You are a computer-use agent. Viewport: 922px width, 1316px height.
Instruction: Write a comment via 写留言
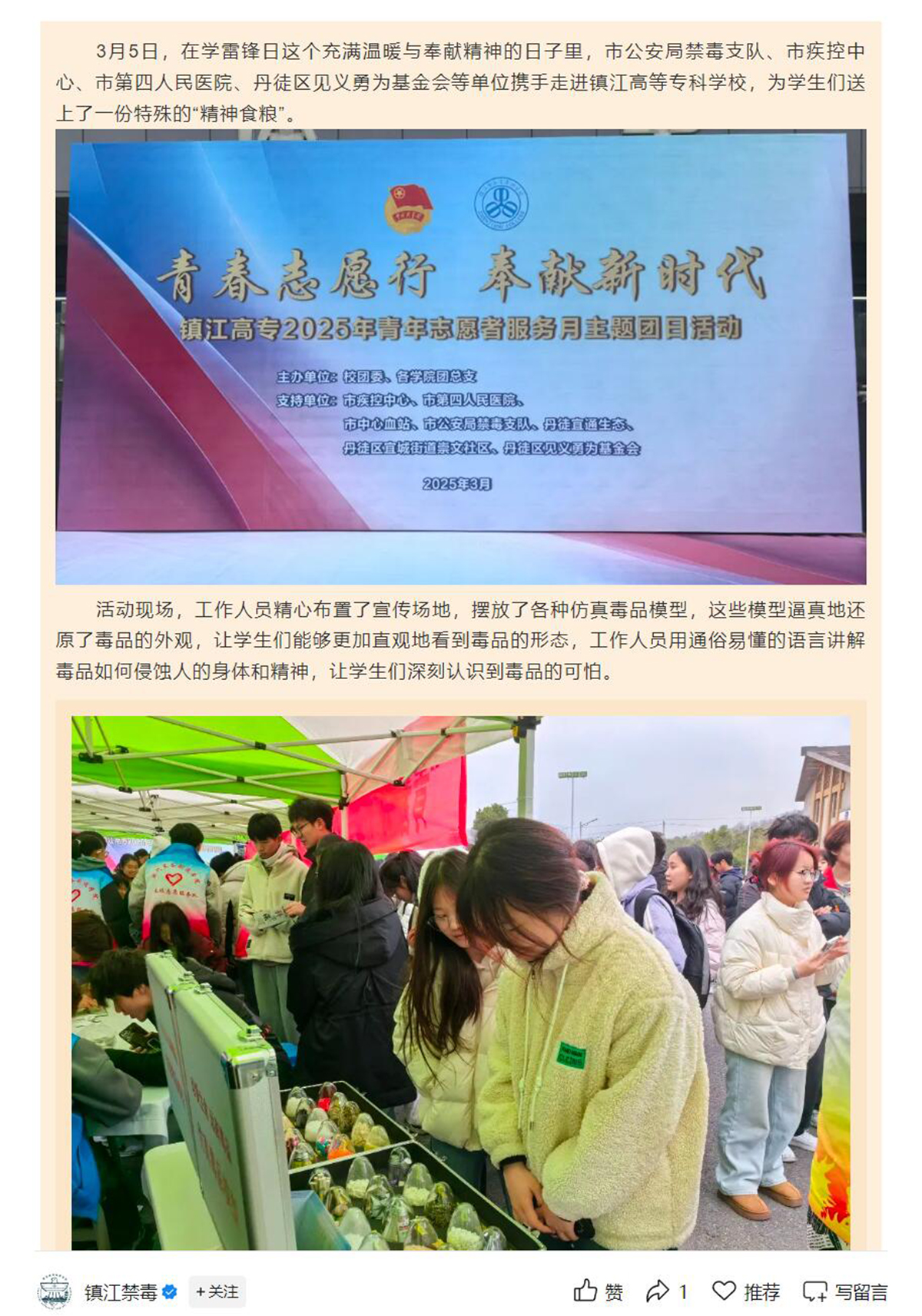[x=844, y=1291]
